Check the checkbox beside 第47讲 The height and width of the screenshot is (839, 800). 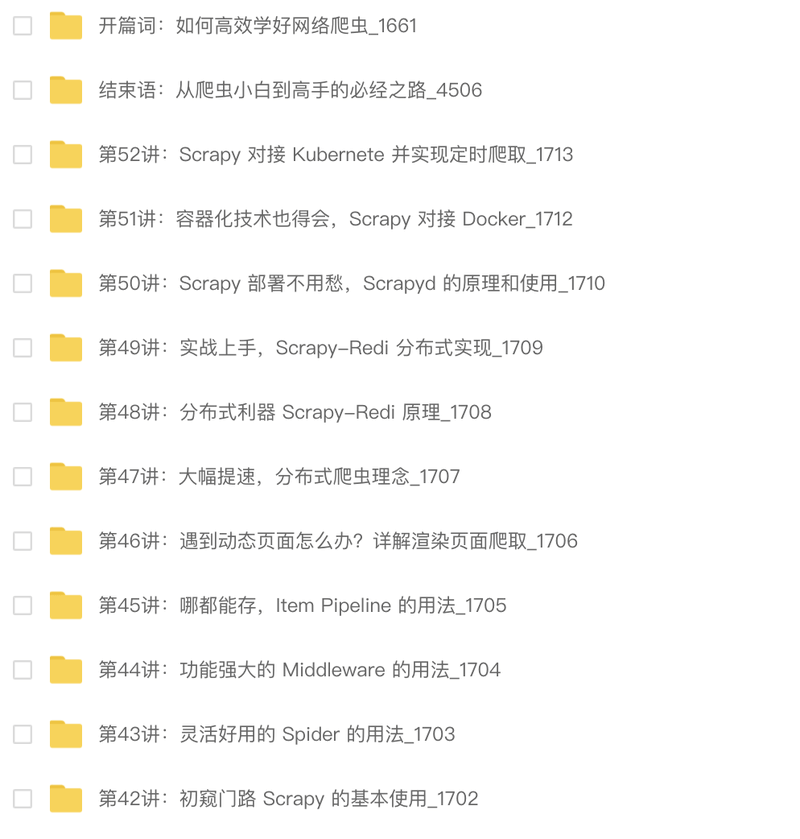(21, 476)
